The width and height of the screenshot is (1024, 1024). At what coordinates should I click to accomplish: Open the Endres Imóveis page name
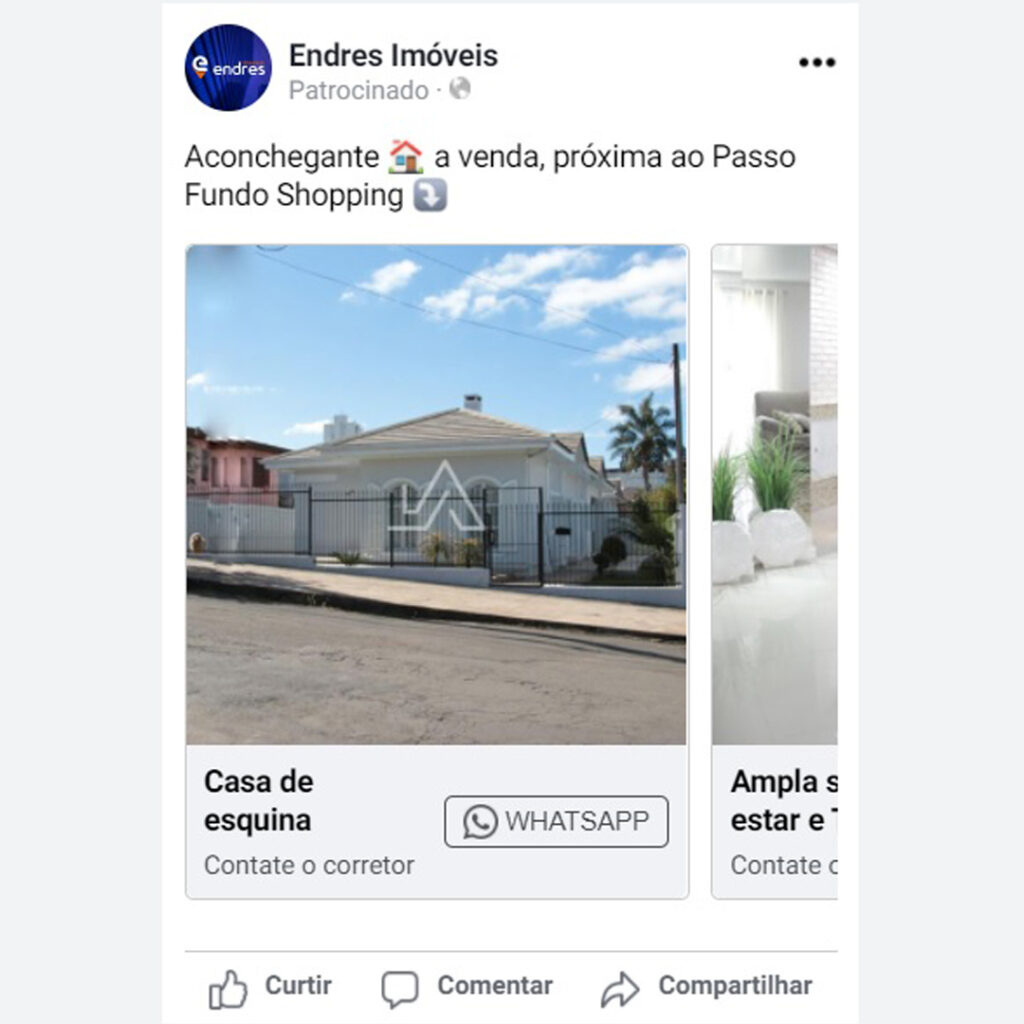(393, 56)
